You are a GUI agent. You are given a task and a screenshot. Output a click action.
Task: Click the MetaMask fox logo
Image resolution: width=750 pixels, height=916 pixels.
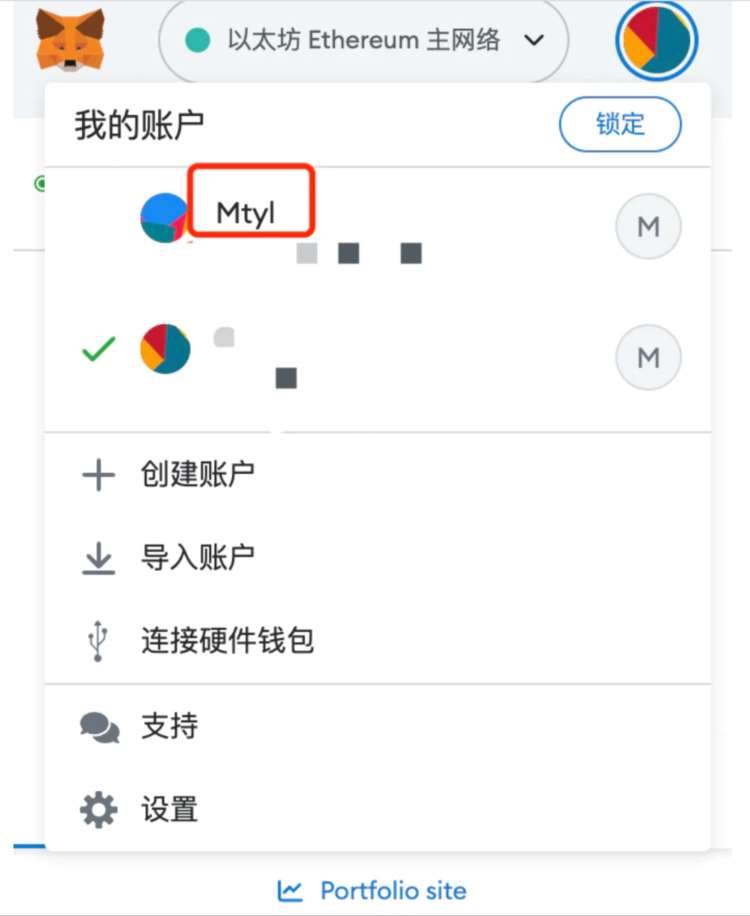click(x=72, y=40)
